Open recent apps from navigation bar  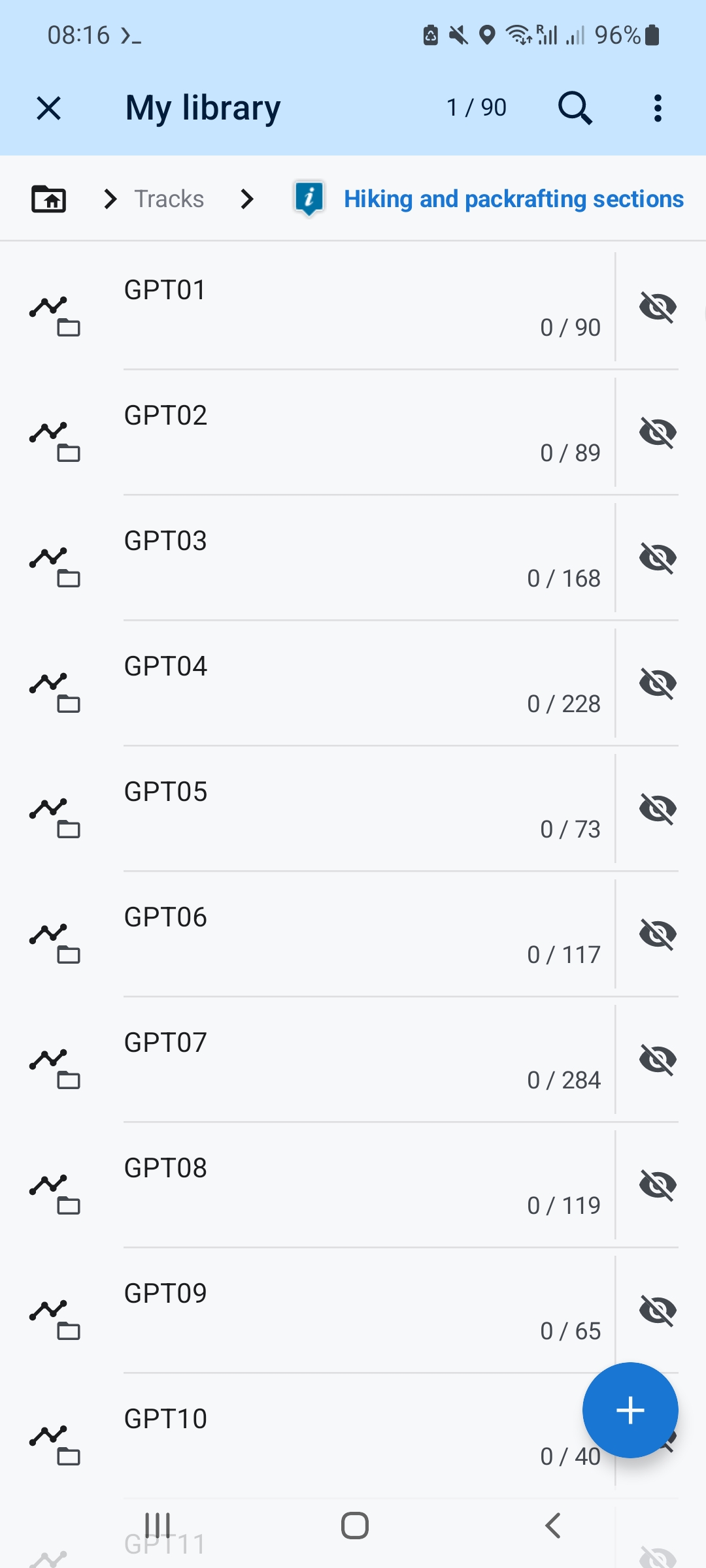coord(158,1526)
